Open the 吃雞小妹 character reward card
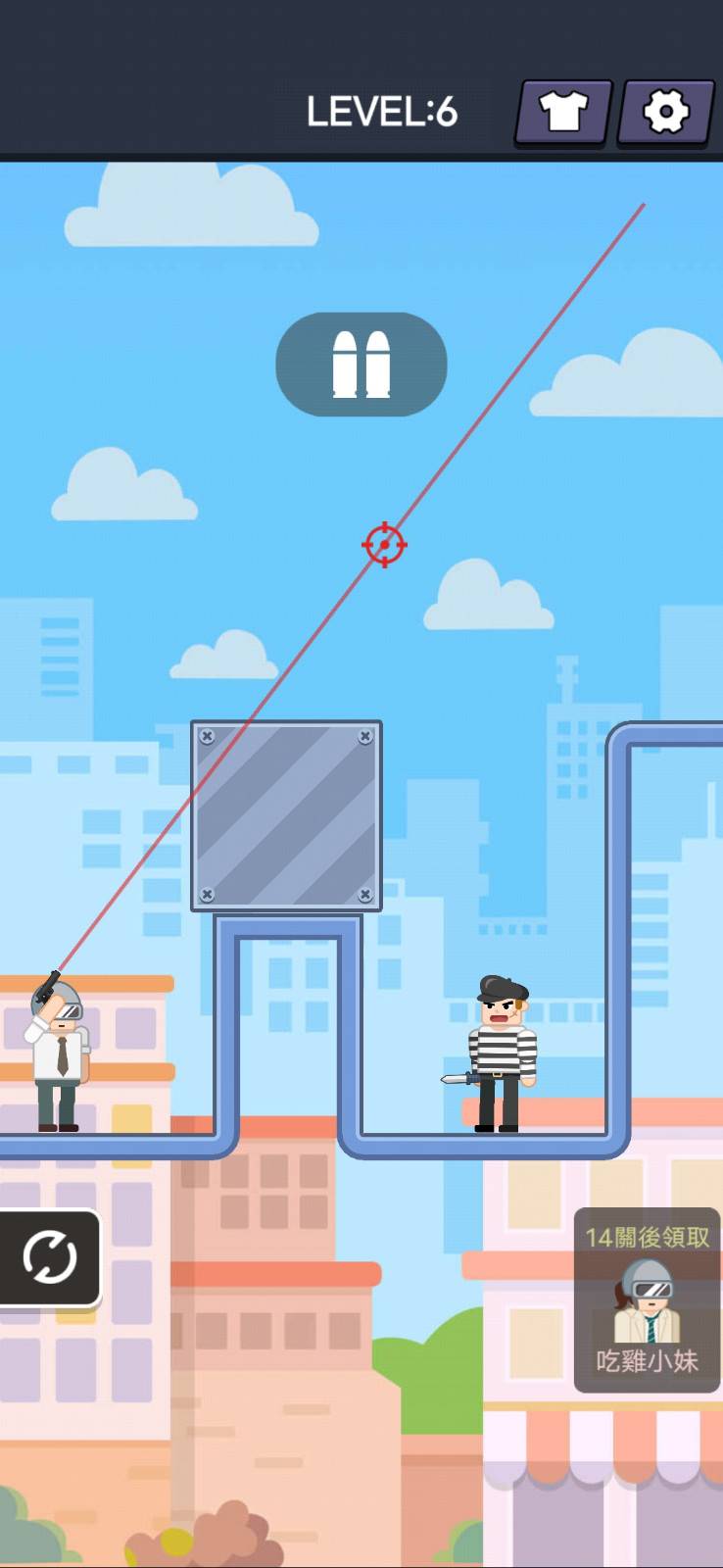This screenshot has height=1568, width=723. (x=647, y=1300)
